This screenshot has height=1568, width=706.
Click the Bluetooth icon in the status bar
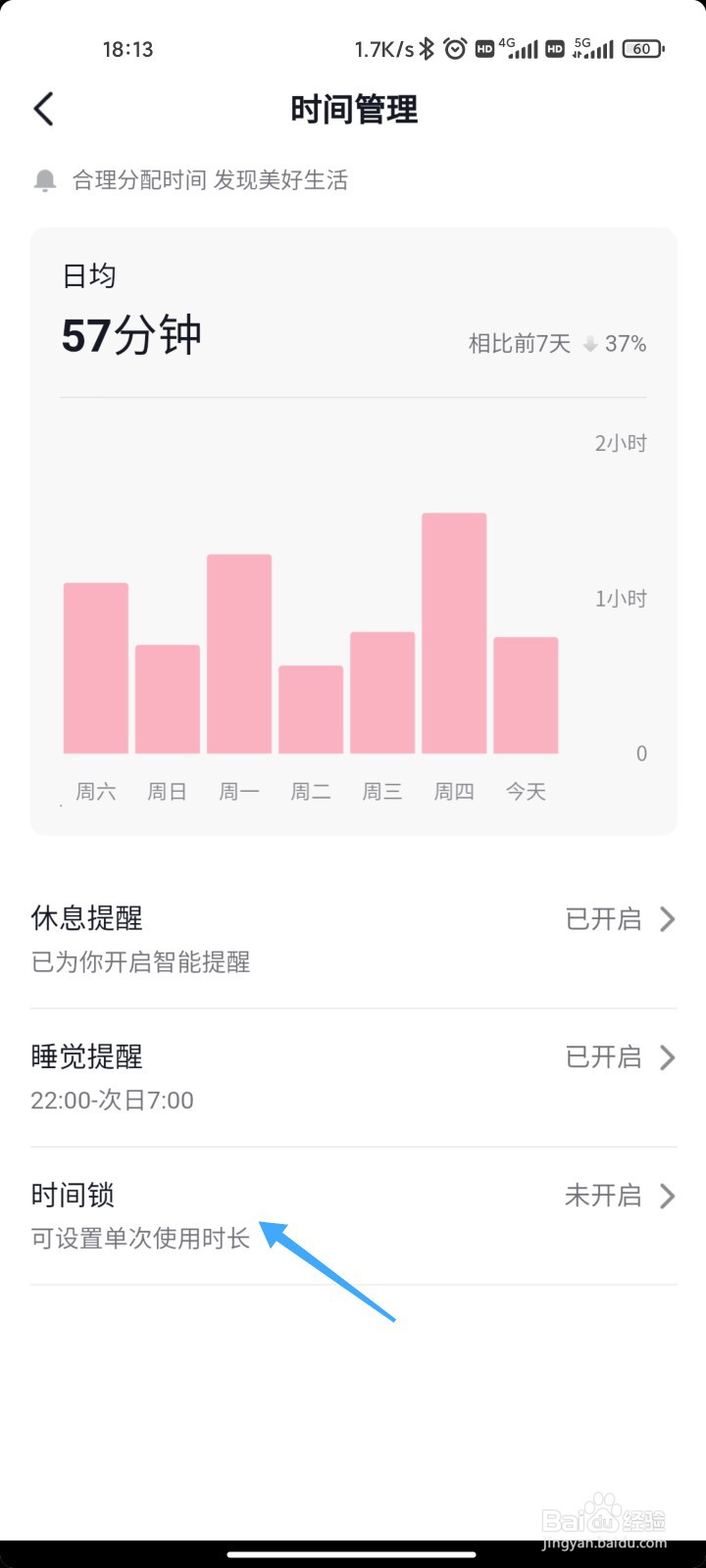click(426, 47)
